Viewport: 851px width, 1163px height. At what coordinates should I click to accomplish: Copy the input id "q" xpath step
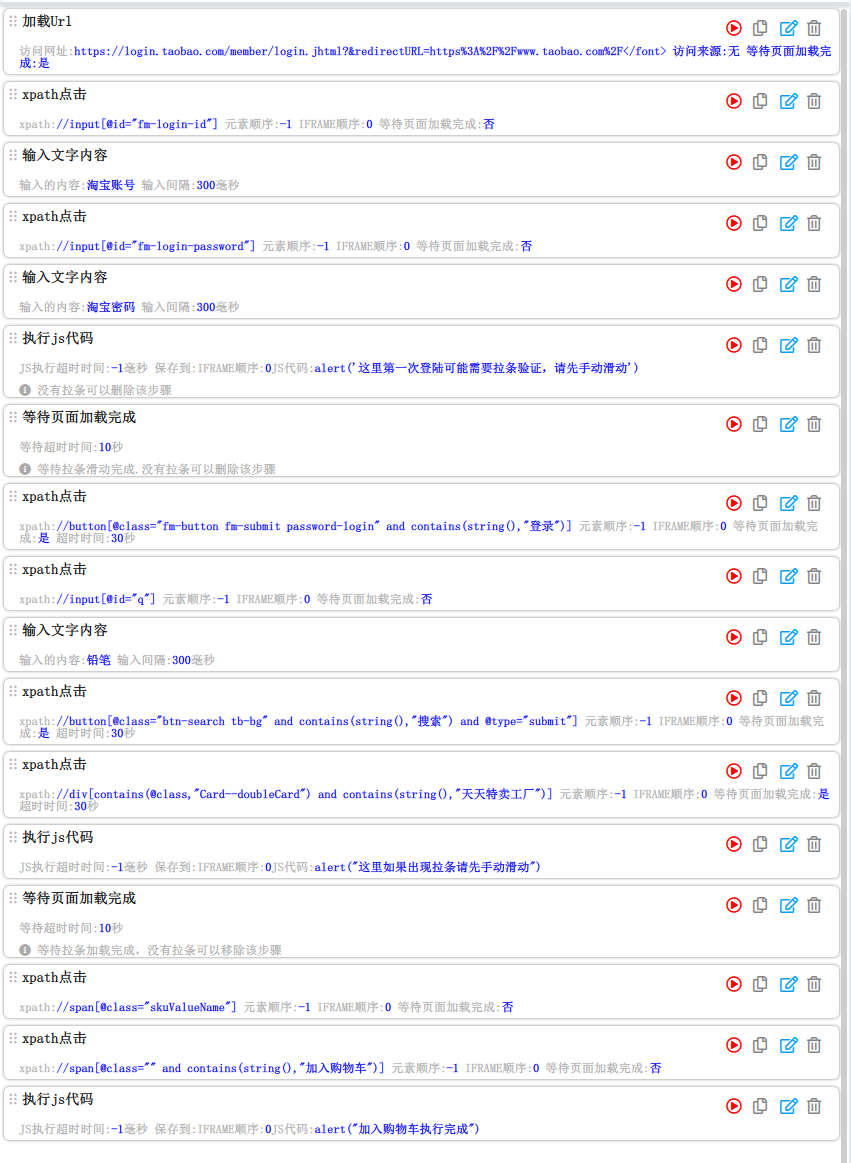[760, 576]
